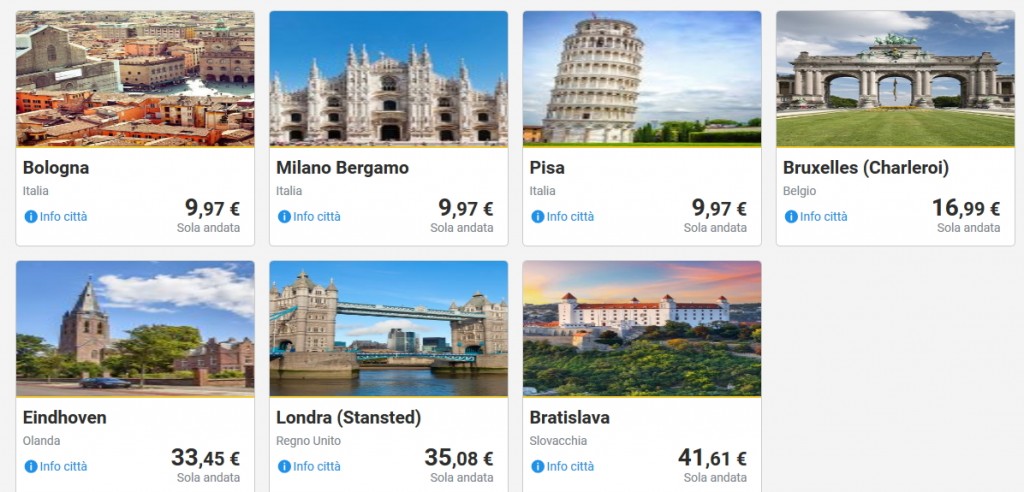Open Info città for Eindhoven
The height and width of the screenshot is (492, 1024).
point(57,466)
